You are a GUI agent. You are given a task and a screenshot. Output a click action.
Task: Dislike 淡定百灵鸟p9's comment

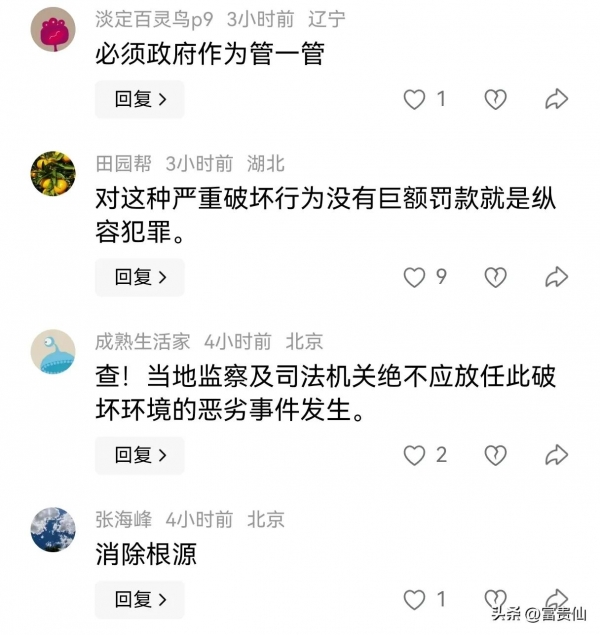tap(495, 99)
